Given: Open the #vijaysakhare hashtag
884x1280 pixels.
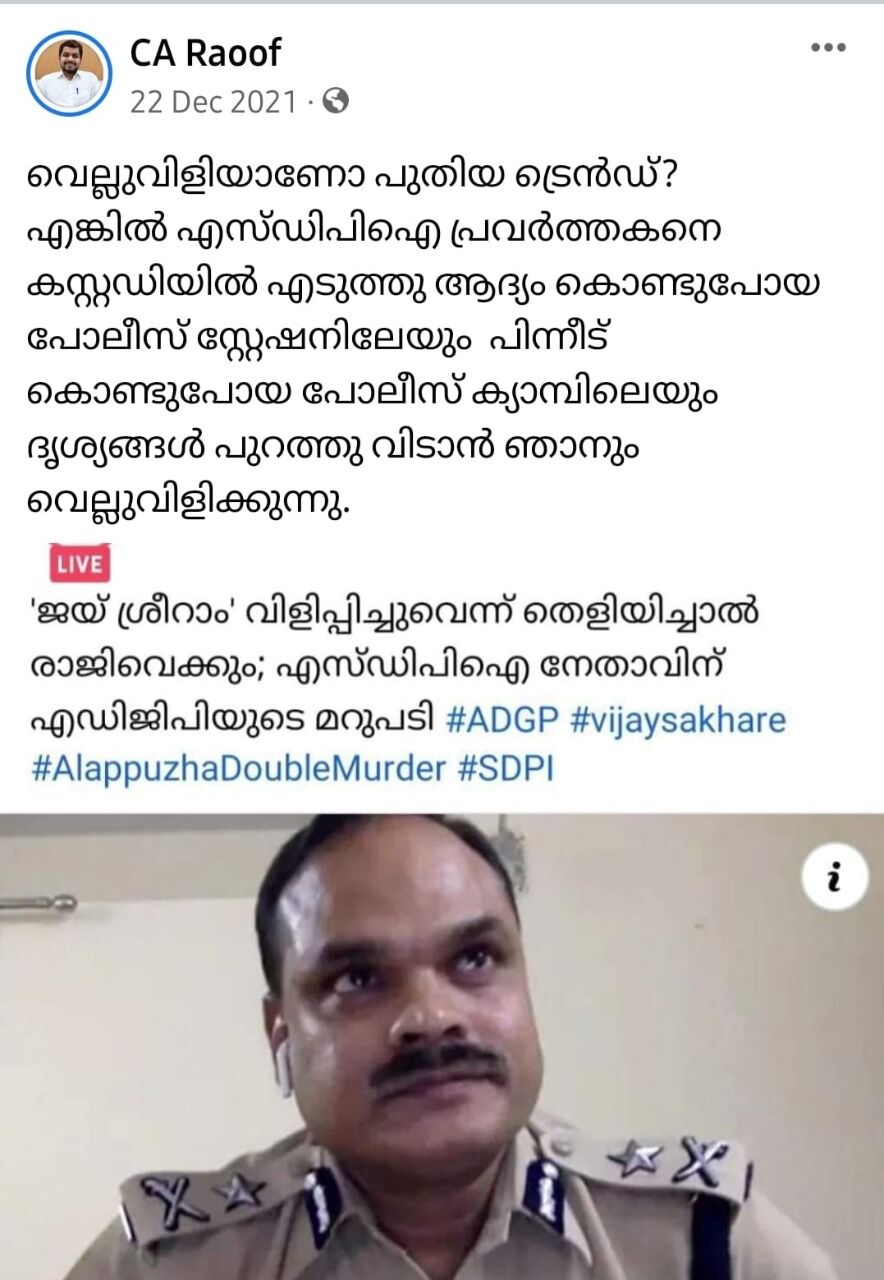Looking at the screenshot, I should [678, 719].
